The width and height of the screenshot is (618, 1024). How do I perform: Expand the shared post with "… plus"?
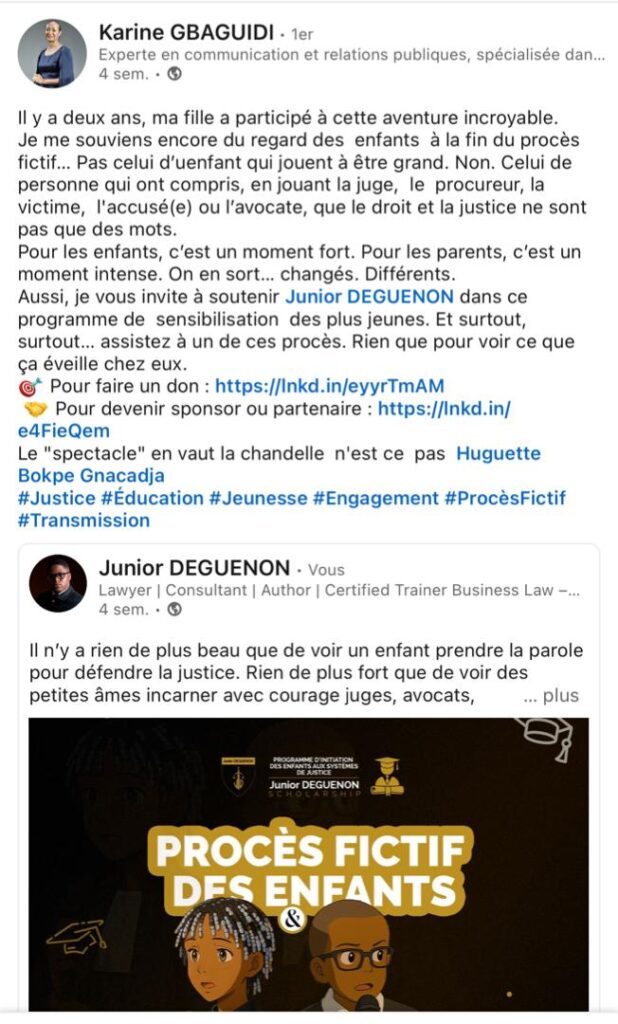coord(551,696)
